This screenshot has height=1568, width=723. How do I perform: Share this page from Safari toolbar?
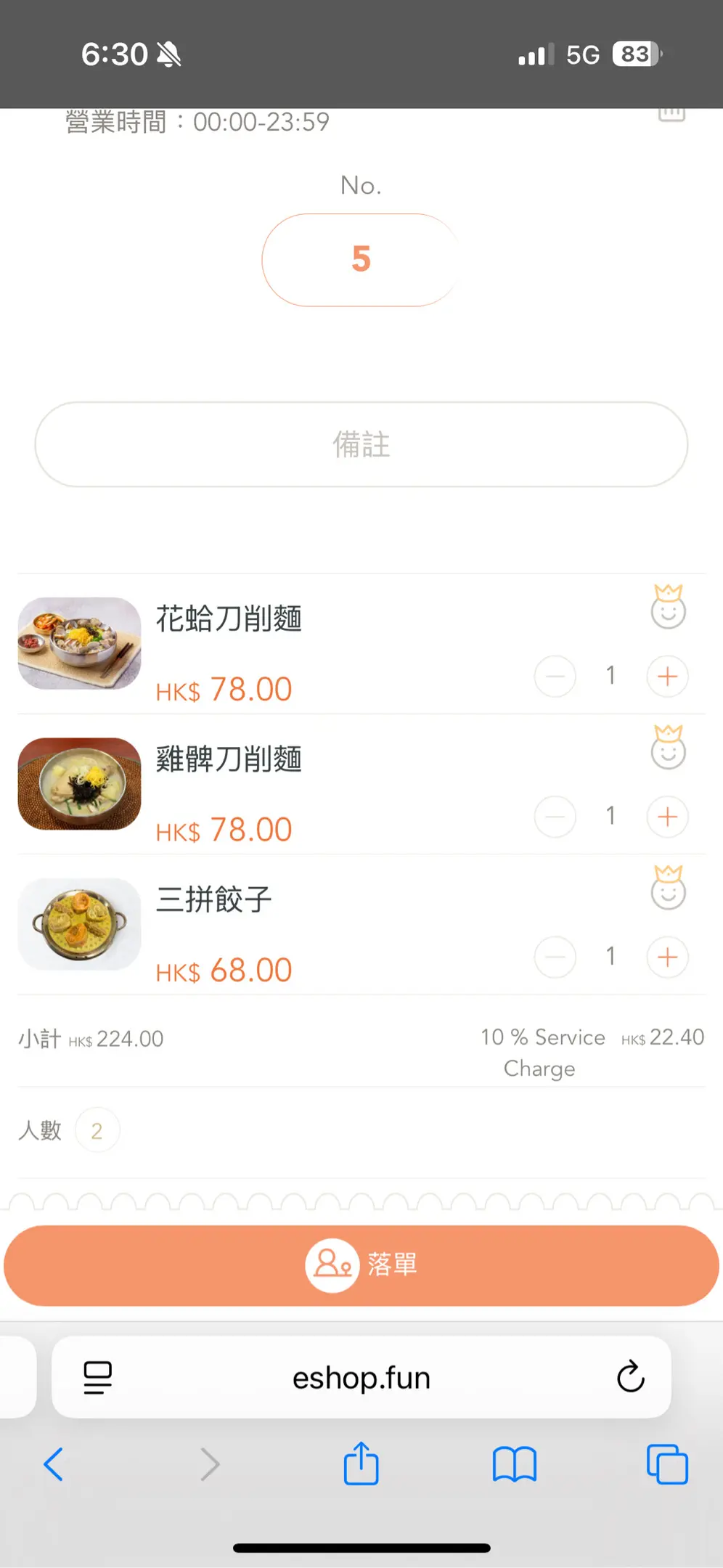pos(361,1464)
